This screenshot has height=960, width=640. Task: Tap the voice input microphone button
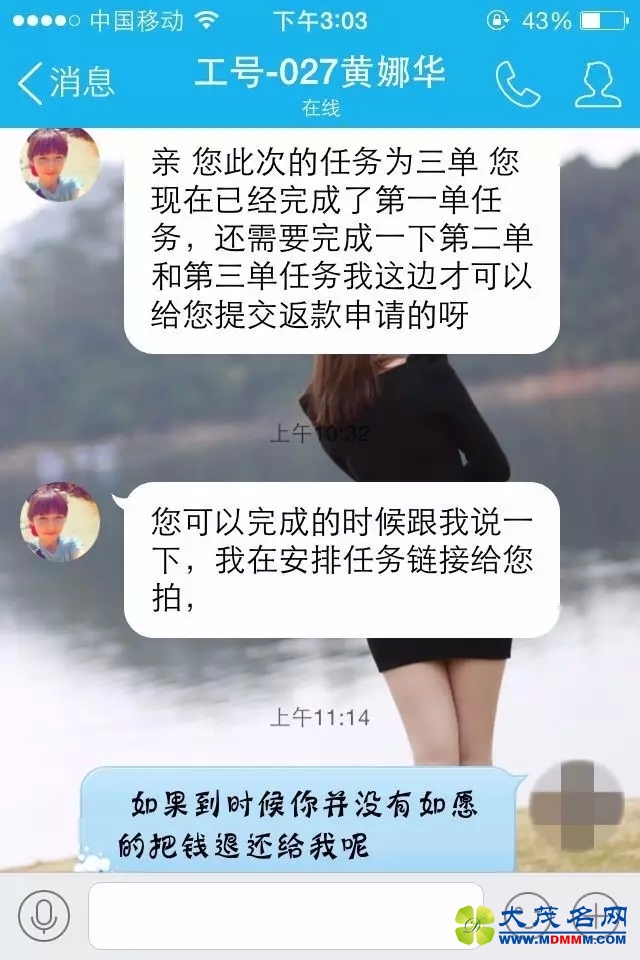coord(44,916)
